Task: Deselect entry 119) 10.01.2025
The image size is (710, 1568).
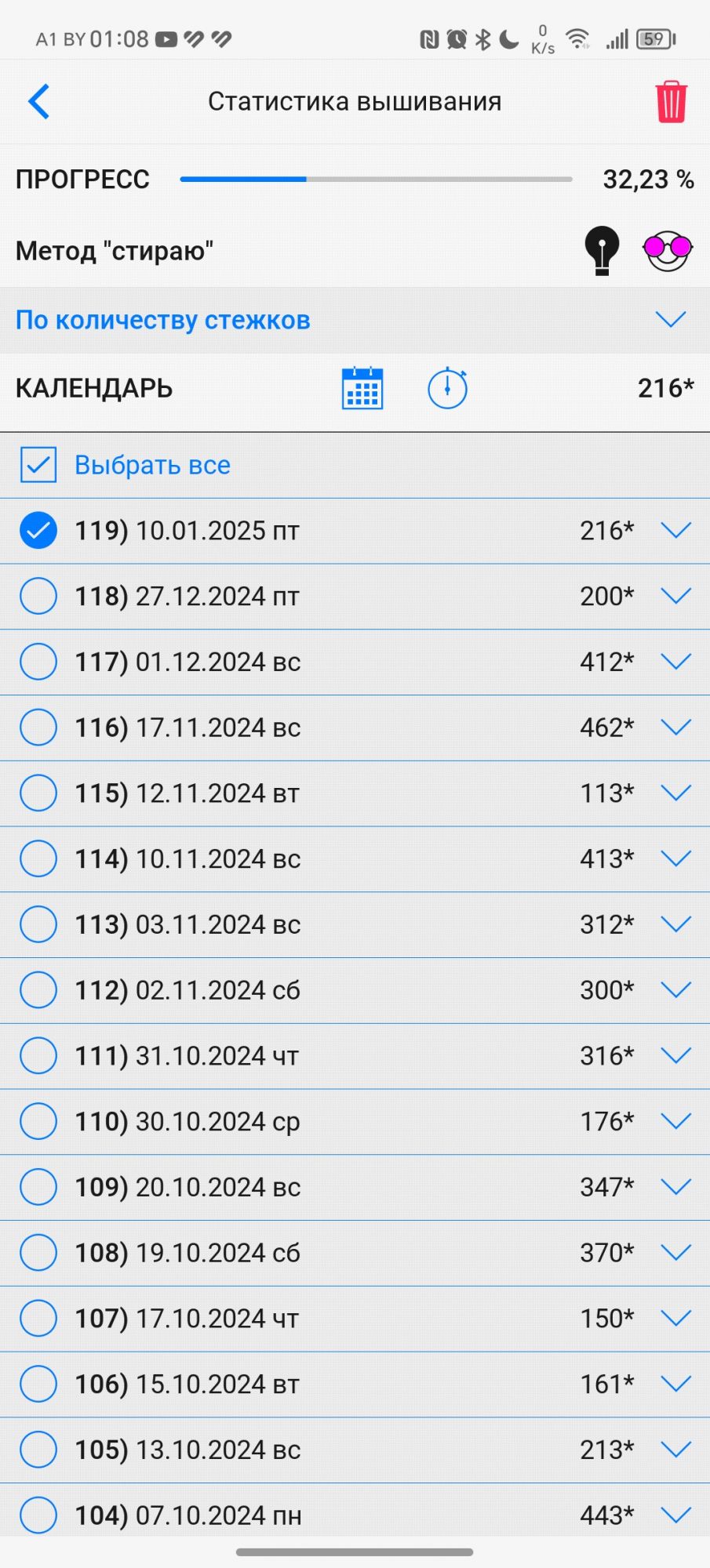Action: pyautogui.click(x=38, y=531)
